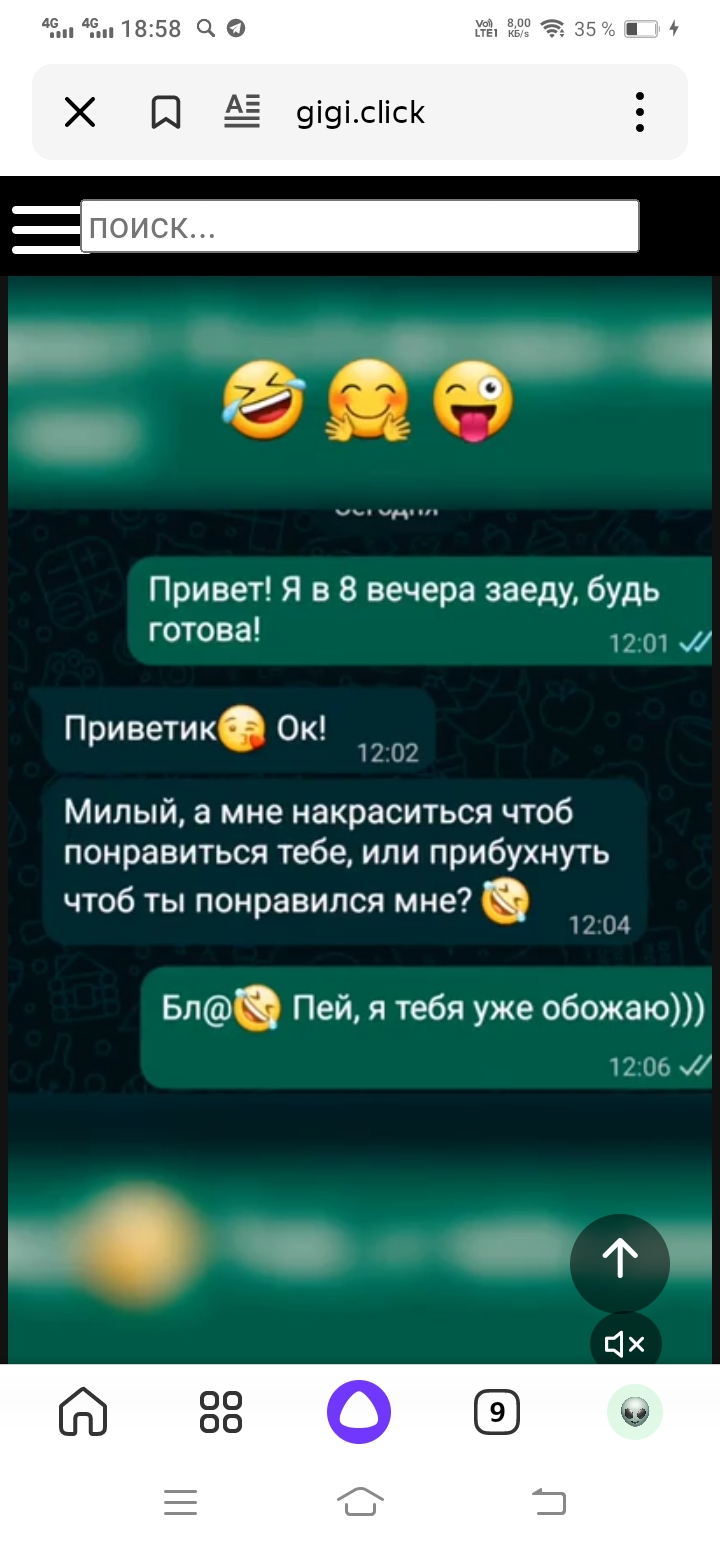Open the browser services grid
Screen dimensions: 720x1544
(x=221, y=1412)
